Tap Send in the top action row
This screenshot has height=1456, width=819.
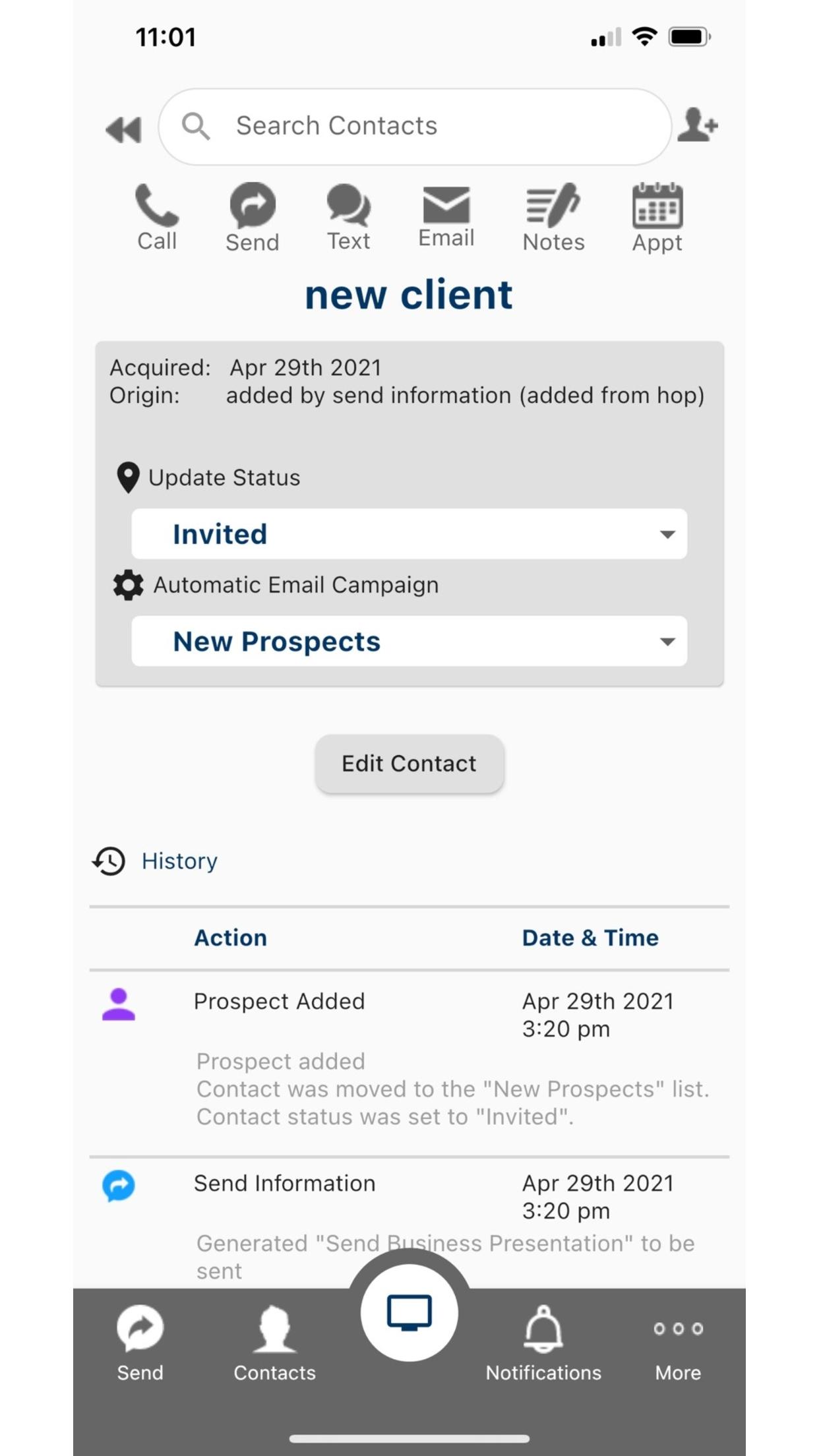coord(253,218)
